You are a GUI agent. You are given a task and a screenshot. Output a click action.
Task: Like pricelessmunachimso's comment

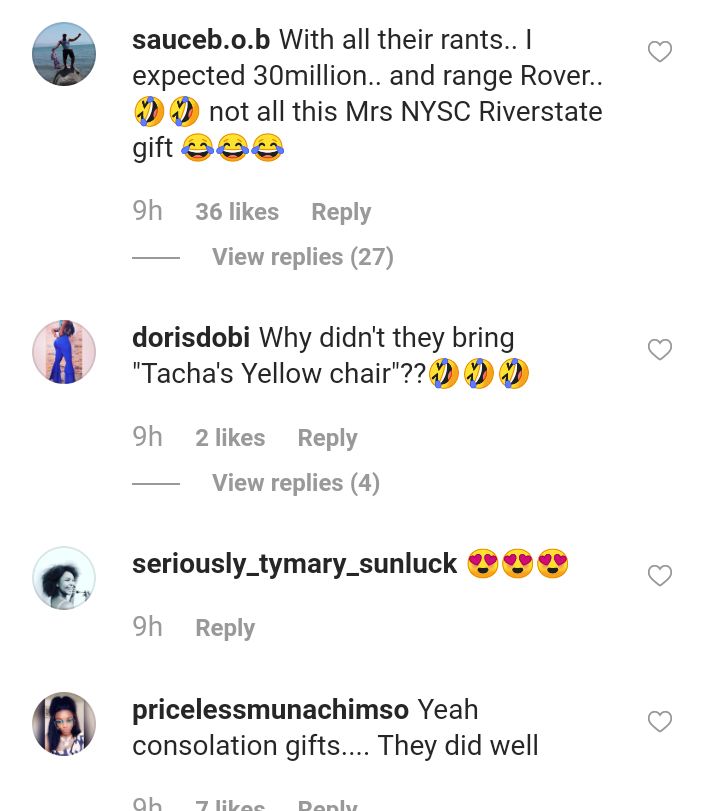[660, 722]
